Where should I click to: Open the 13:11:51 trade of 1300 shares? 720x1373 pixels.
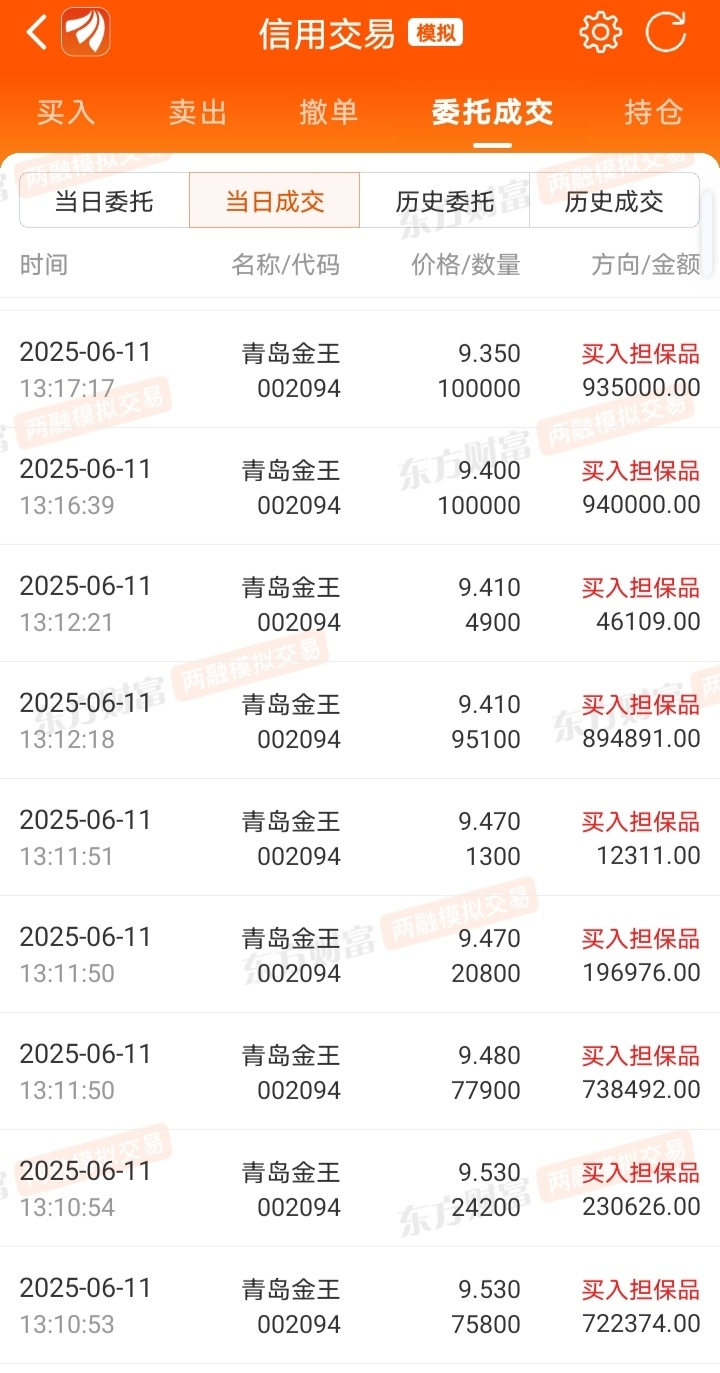click(360, 837)
